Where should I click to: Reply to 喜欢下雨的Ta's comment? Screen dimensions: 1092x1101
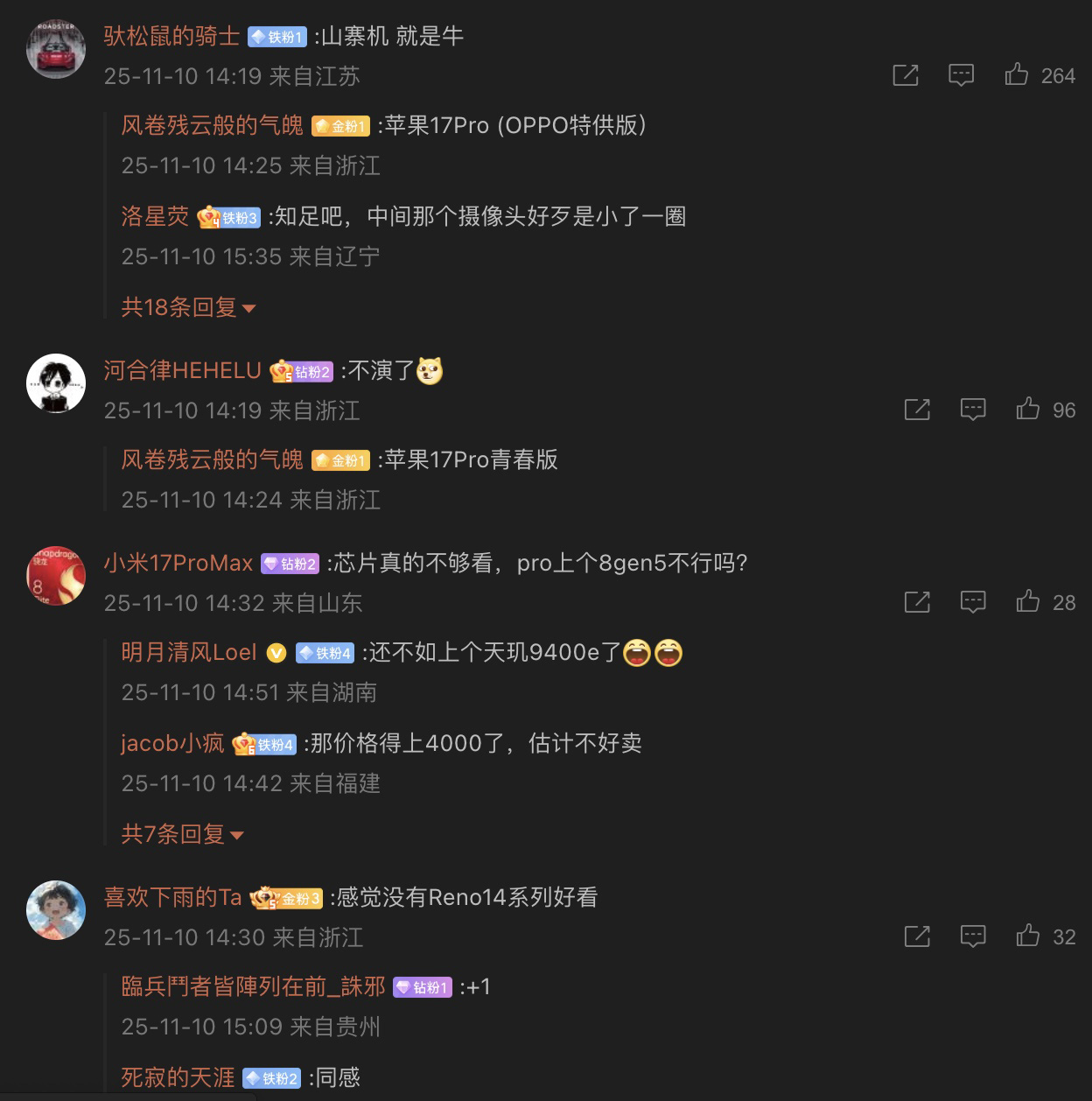973,936
